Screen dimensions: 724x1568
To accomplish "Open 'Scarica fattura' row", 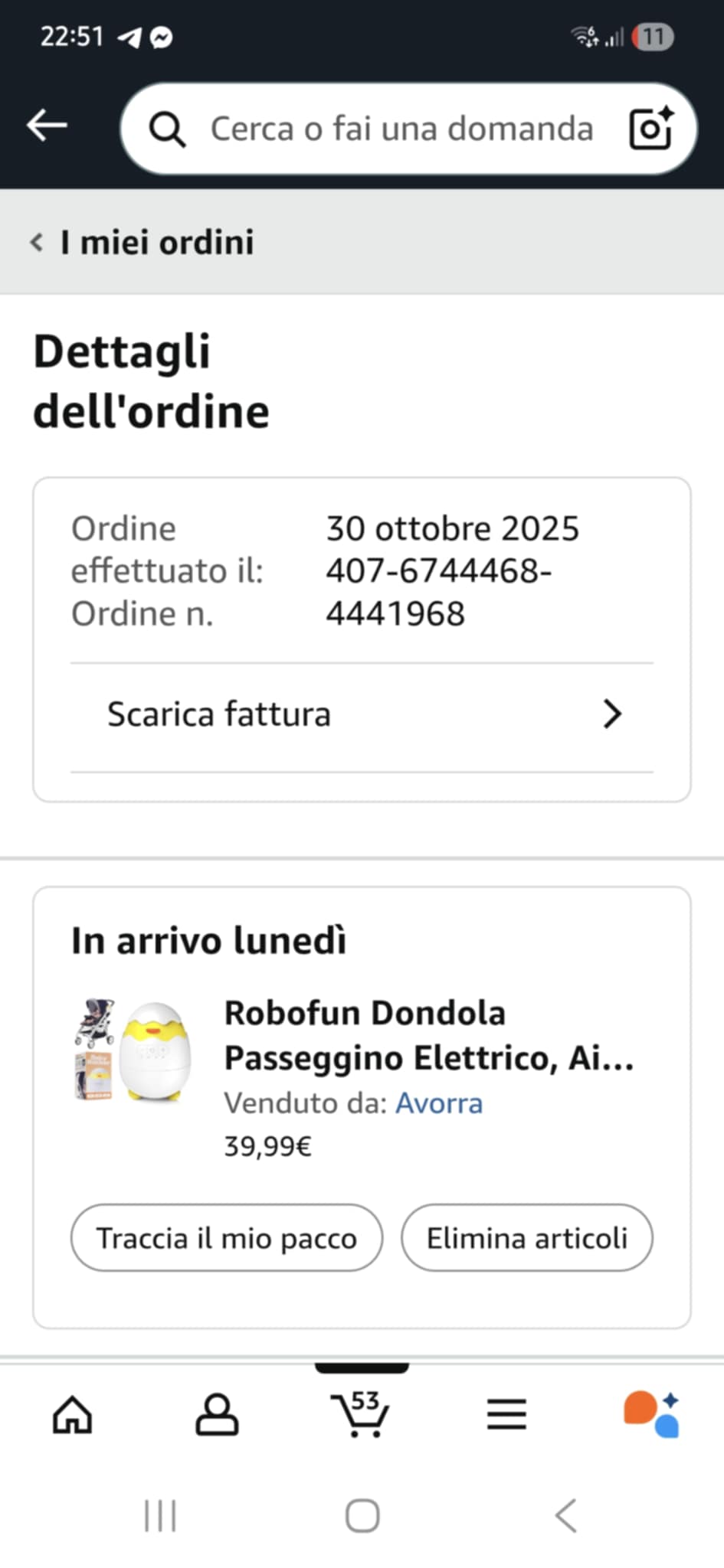I will [362, 714].
